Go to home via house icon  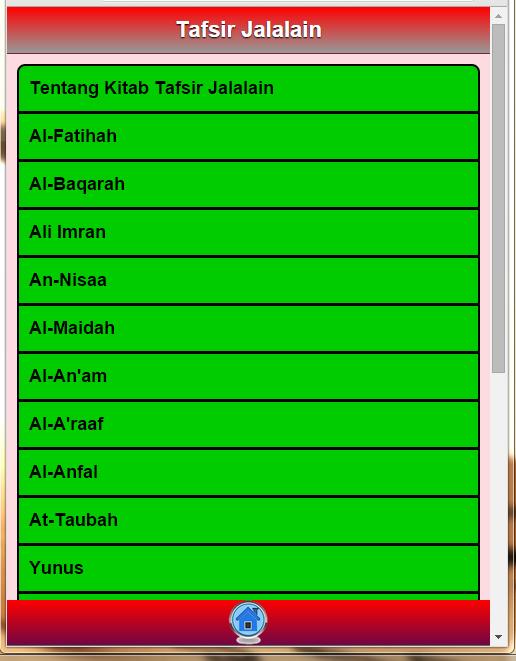click(248, 622)
